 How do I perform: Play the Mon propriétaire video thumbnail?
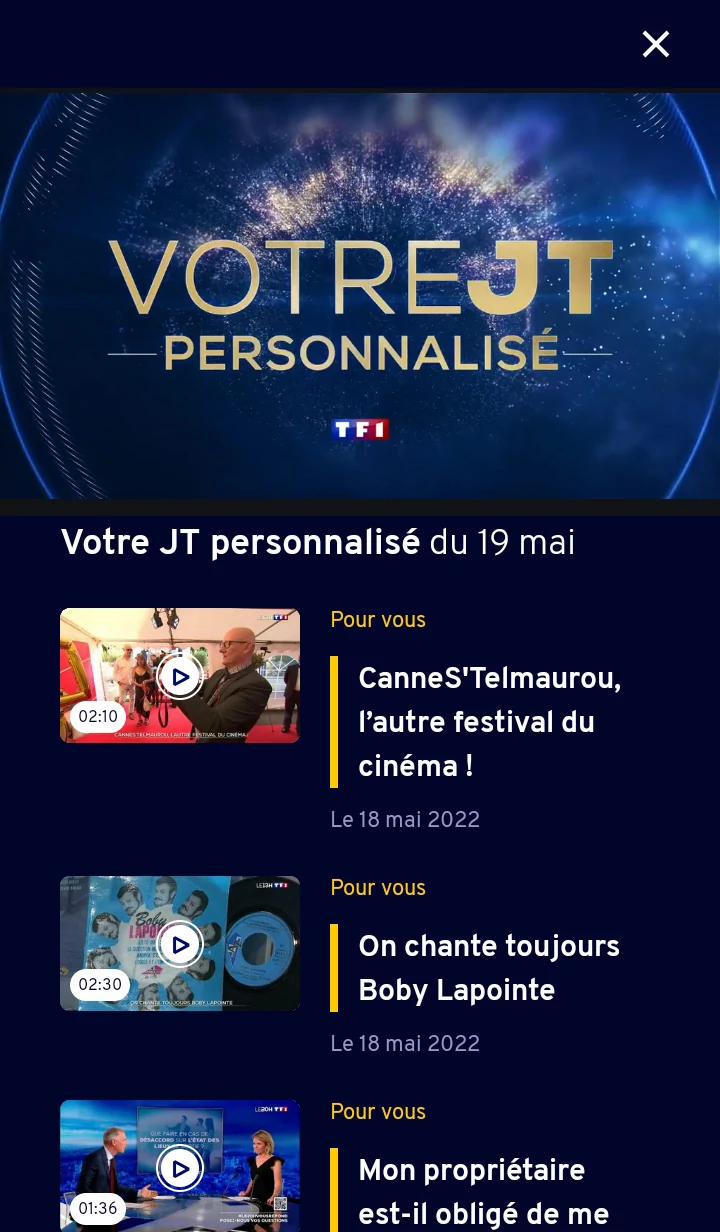tap(180, 1166)
